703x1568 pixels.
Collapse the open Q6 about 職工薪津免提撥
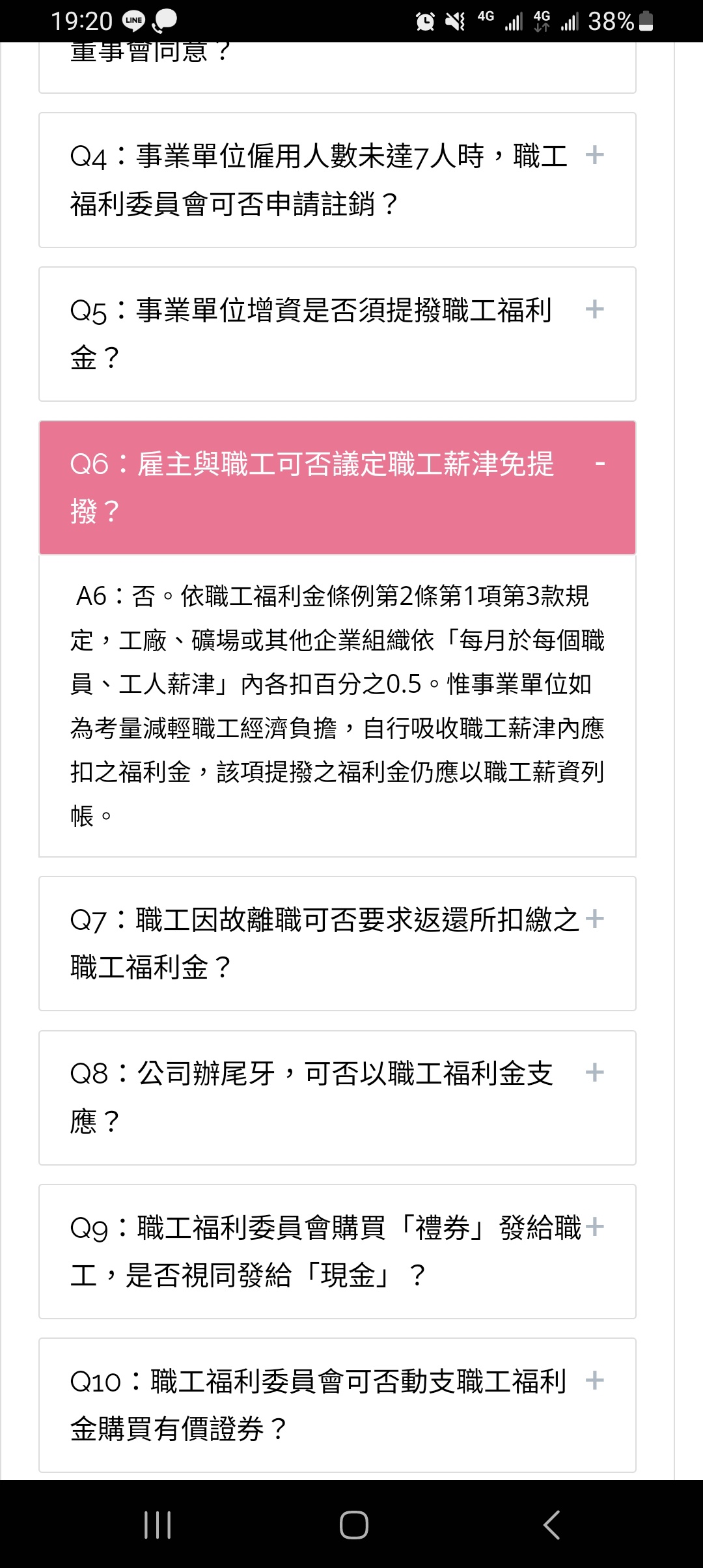tap(337, 488)
